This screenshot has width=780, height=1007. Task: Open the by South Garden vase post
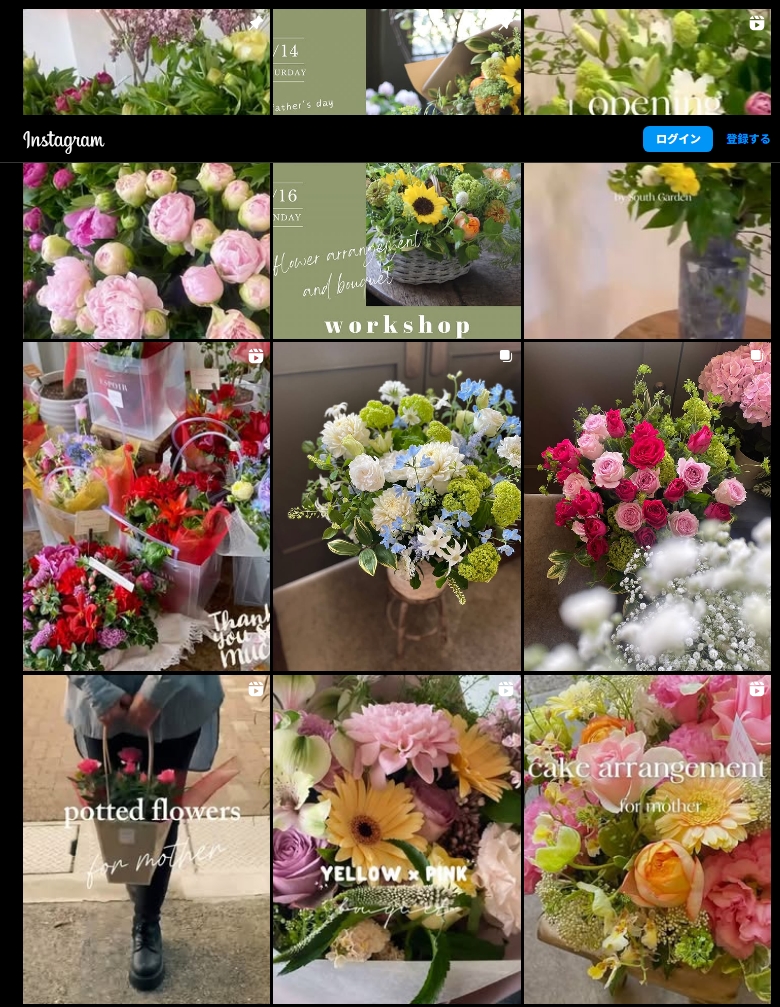pos(647,250)
